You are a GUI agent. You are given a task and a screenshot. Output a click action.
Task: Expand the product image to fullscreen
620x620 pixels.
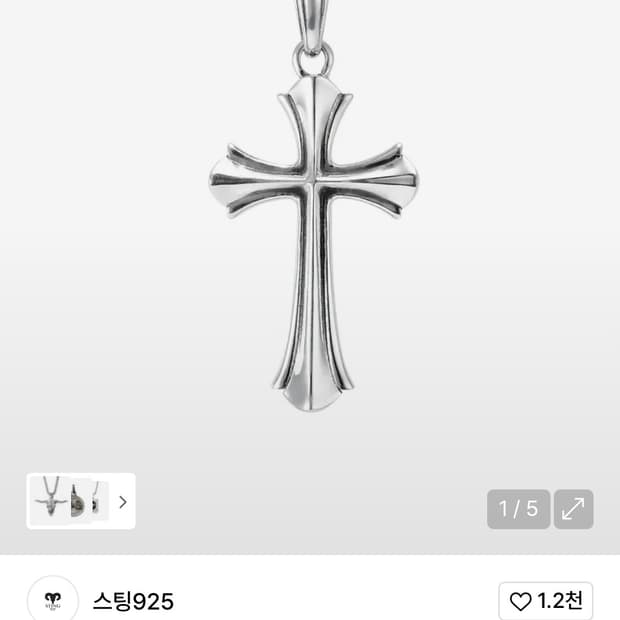[x=573, y=509]
